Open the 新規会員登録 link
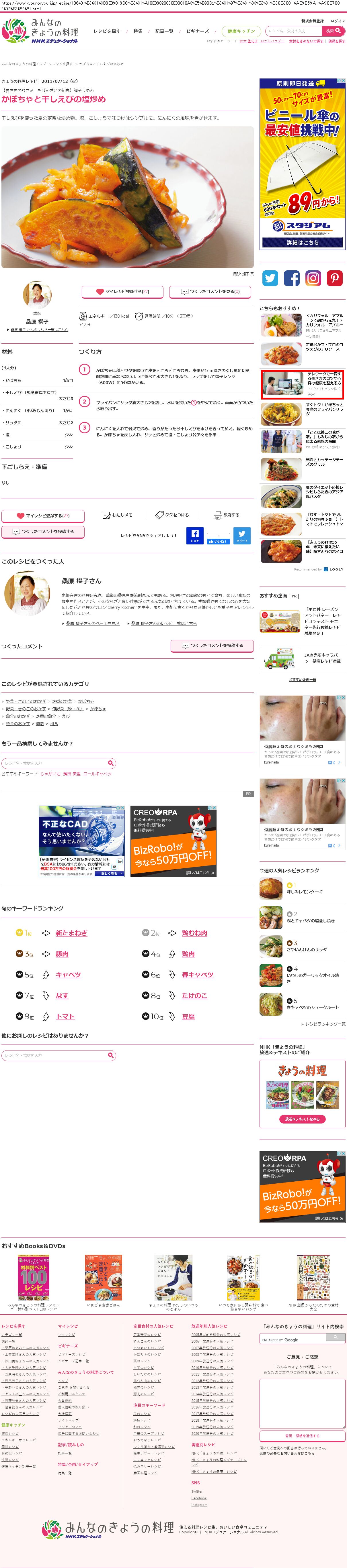Image resolution: width=347 pixels, height=1568 pixels. [312, 21]
